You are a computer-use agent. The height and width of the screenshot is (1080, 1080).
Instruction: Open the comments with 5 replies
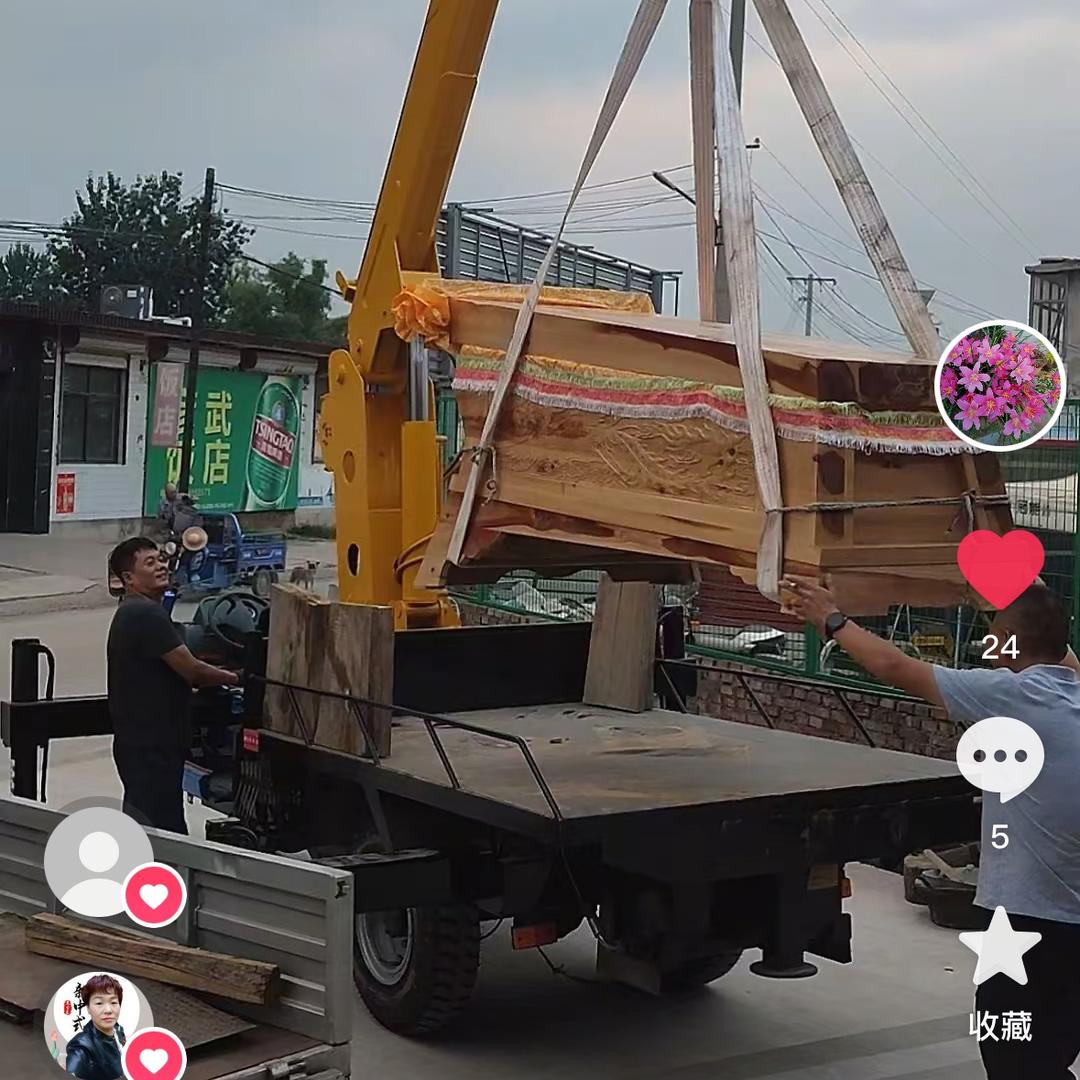(x=1000, y=758)
